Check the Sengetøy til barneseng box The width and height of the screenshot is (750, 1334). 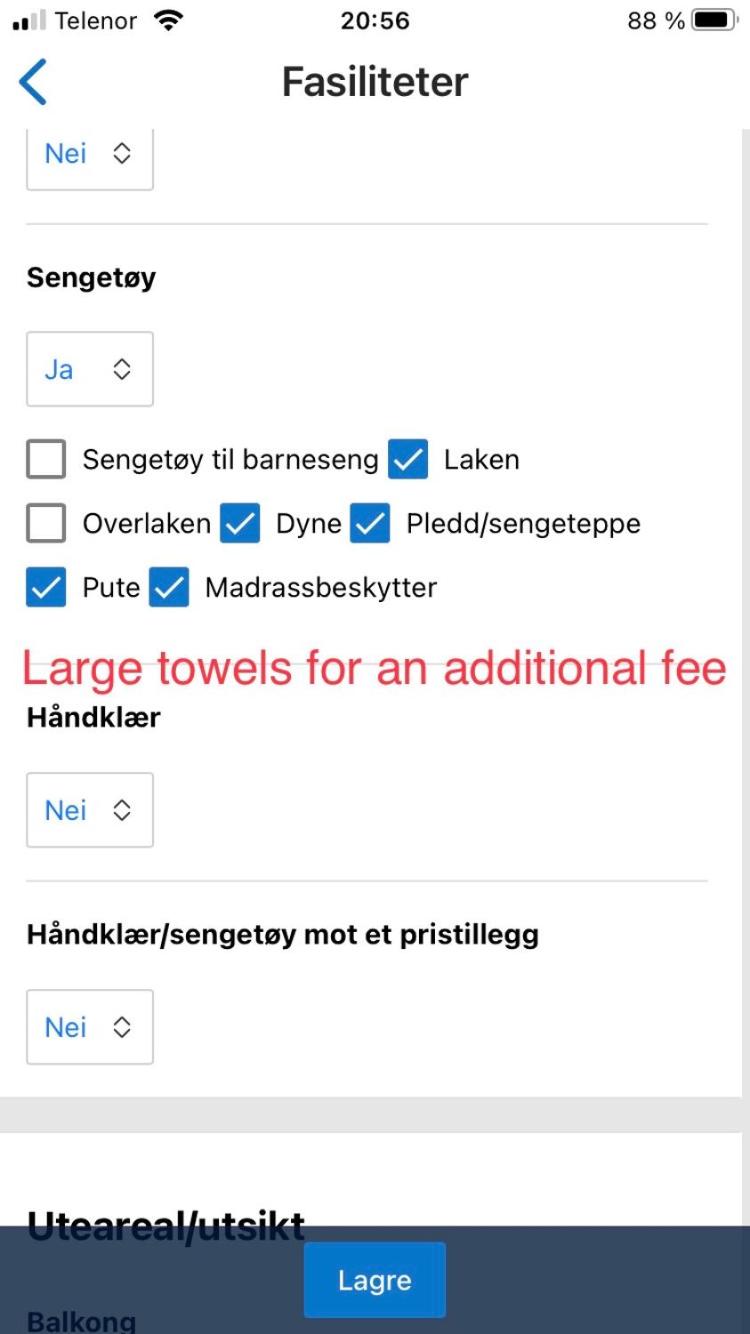pyautogui.click(x=46, y=460)
